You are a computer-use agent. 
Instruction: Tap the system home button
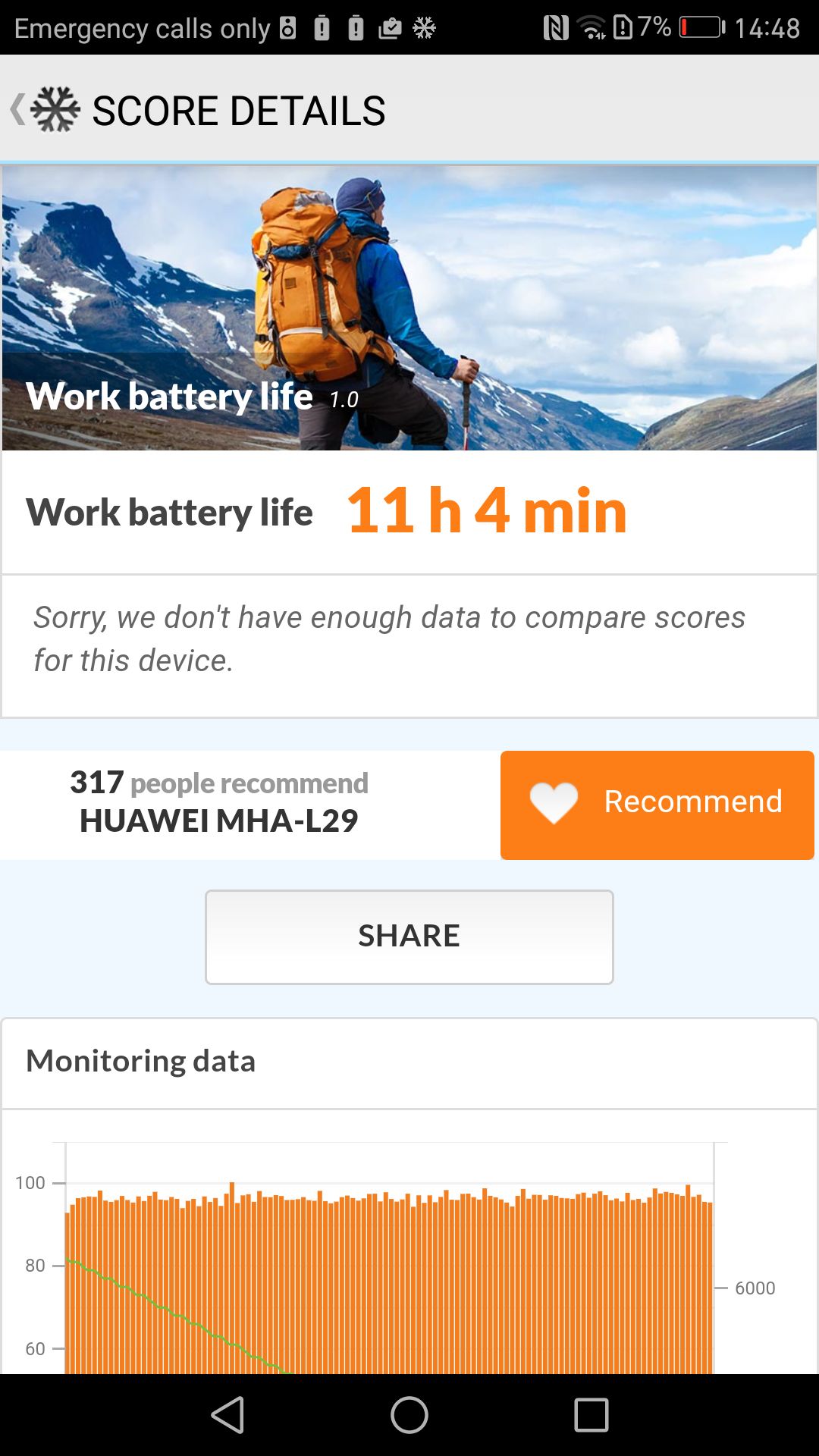409,1415
